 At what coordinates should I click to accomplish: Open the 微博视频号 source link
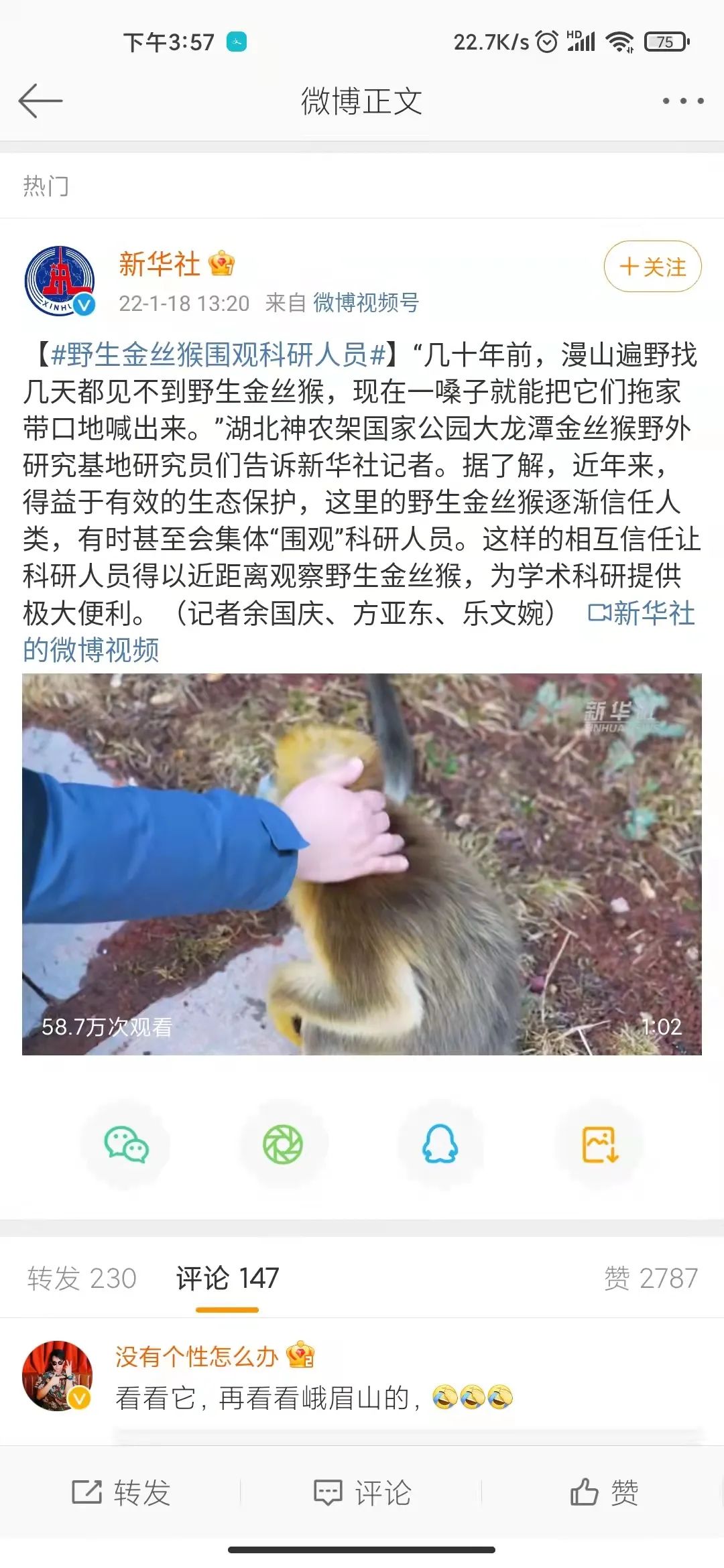[x=366, y=303]
